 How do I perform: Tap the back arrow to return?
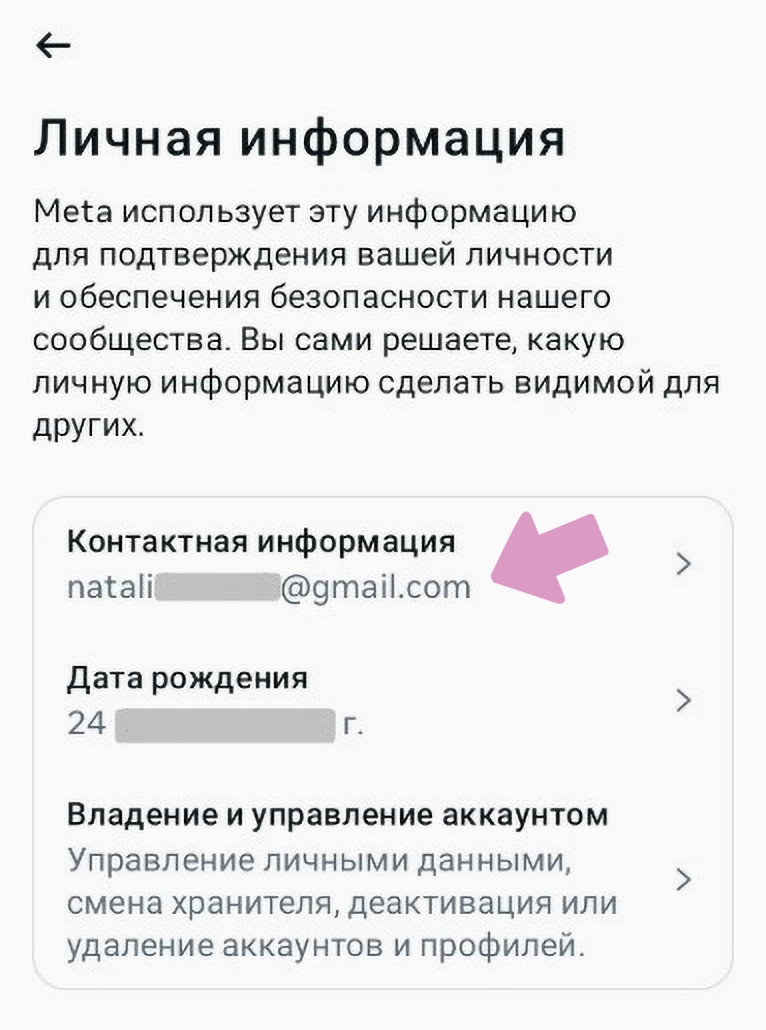coord(52,44)
